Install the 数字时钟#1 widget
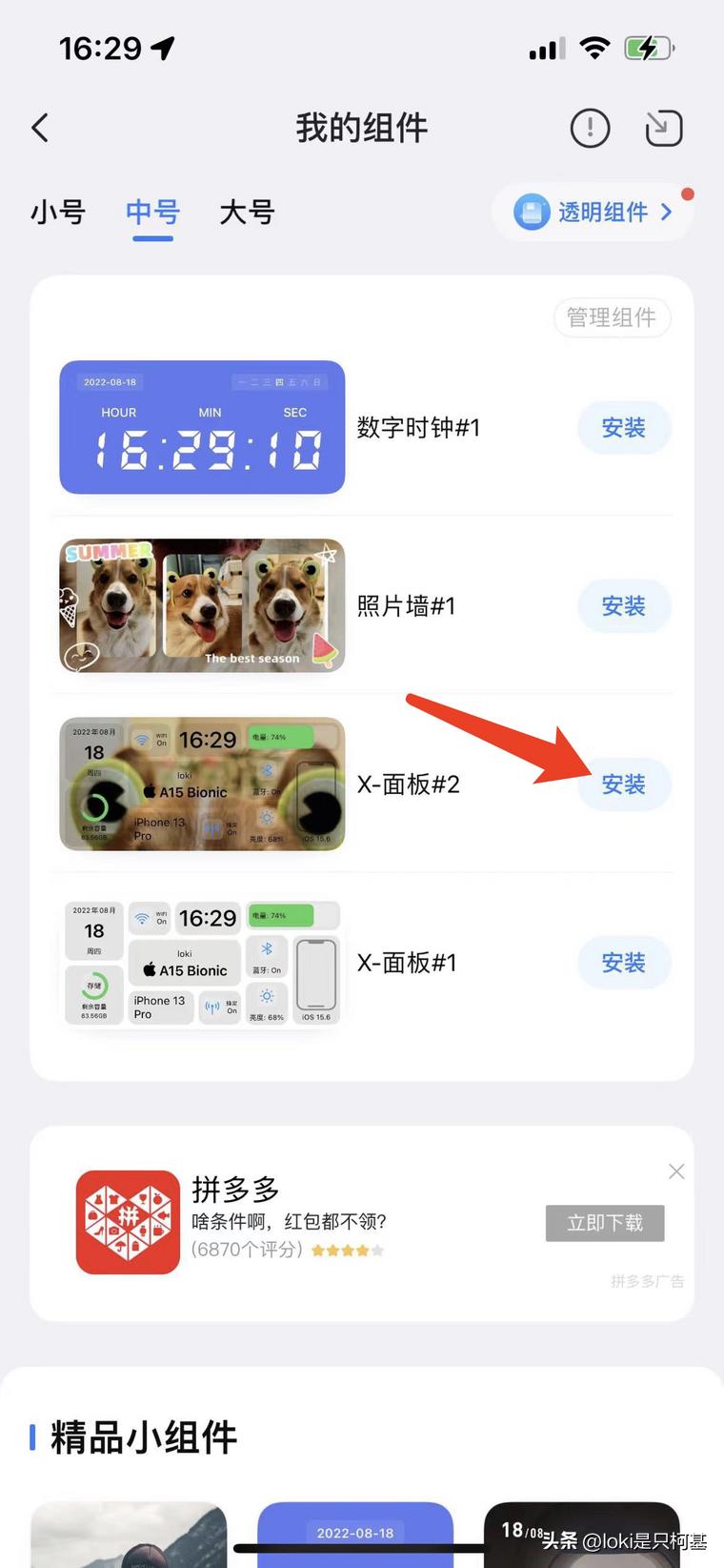The image size is (724, 1568). point(624,428)
